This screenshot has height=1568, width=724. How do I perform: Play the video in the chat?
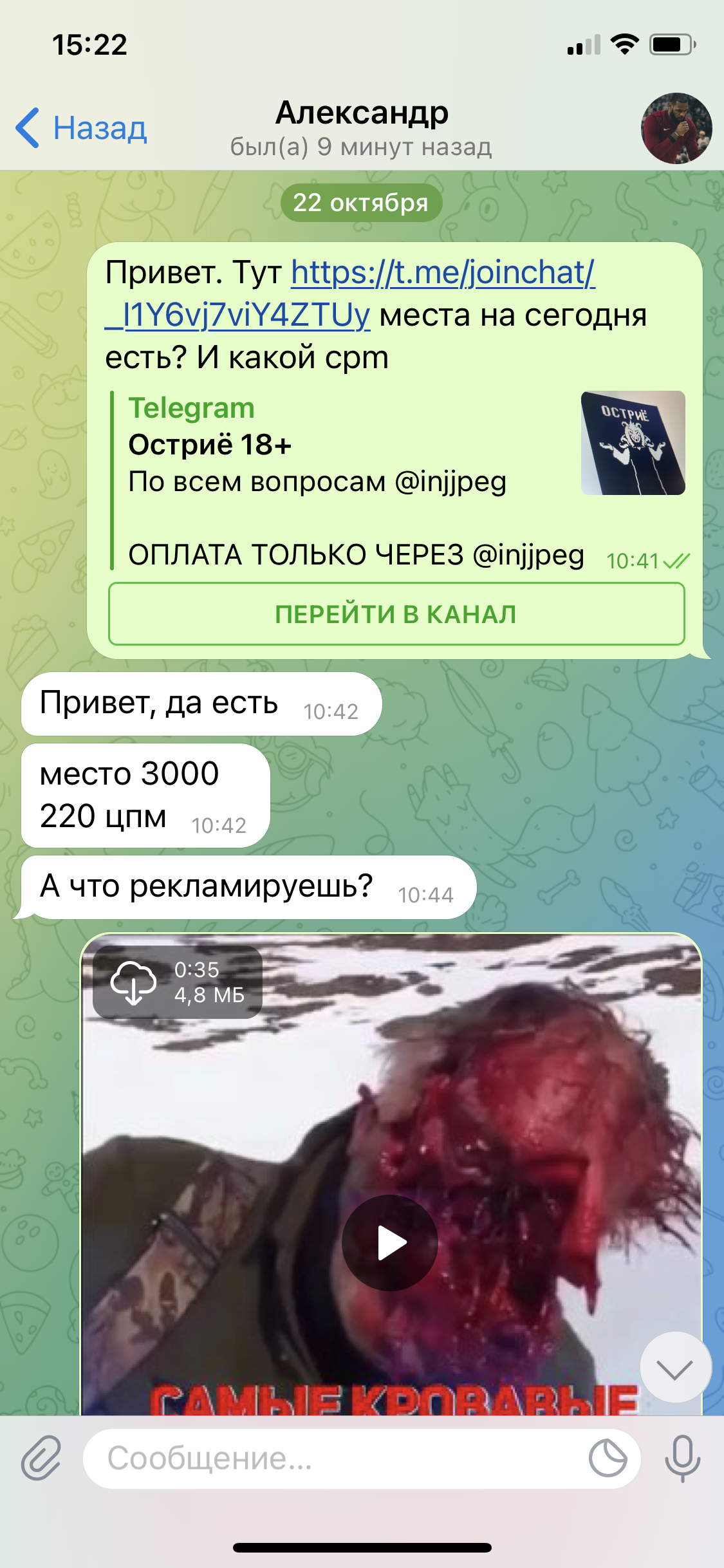coord(390,1242)
